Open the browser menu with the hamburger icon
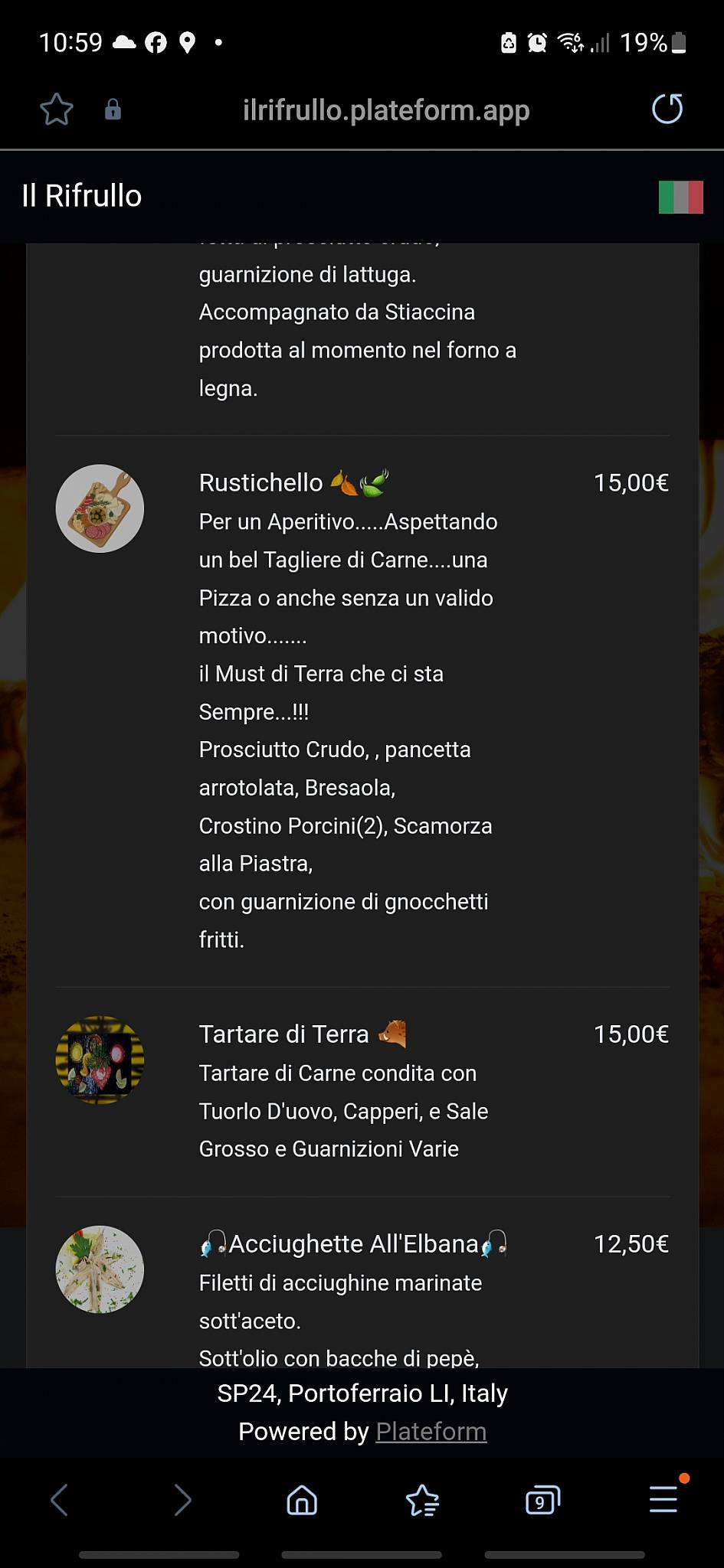This screenshot has width=724, height=1568. (663, 1499)
